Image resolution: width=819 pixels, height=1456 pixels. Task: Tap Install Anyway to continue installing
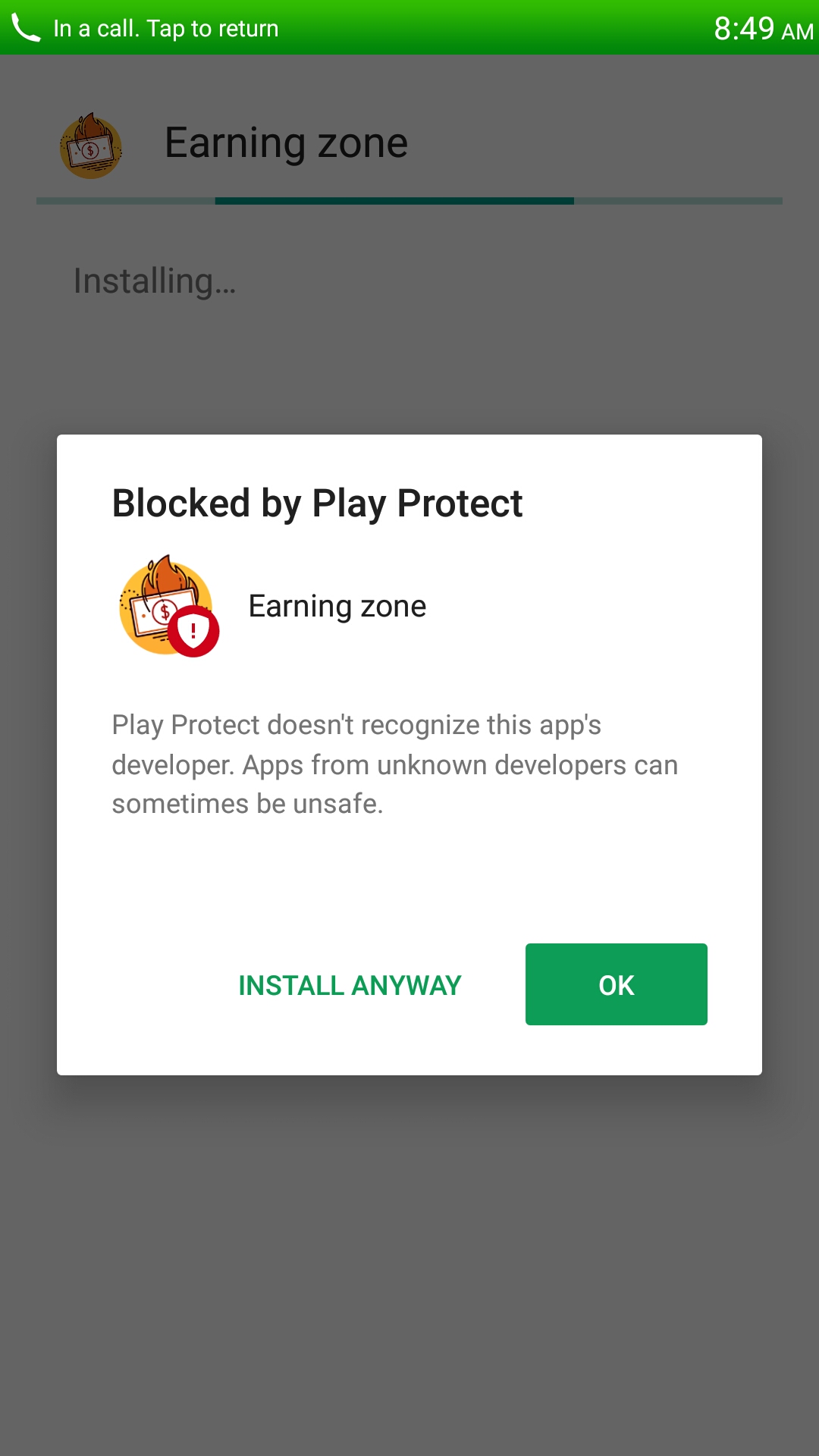coord(350,985)
